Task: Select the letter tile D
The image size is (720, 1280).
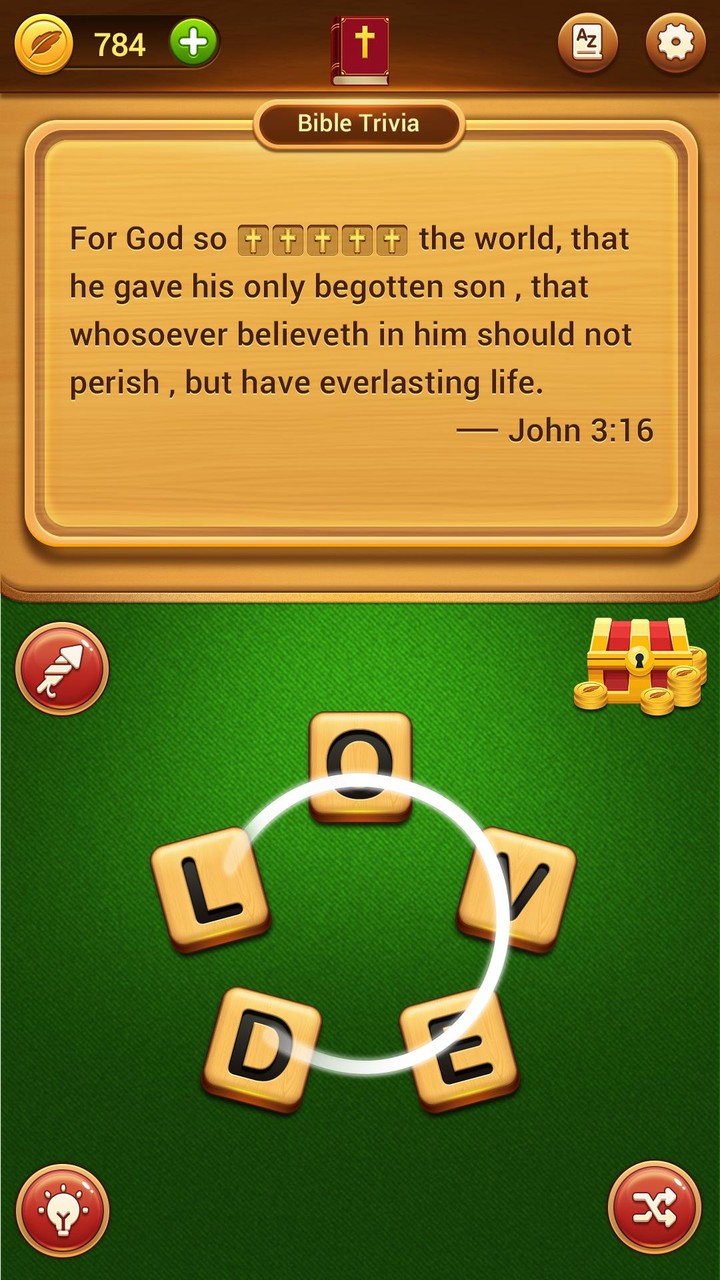Action: [x=262, y=1047]
